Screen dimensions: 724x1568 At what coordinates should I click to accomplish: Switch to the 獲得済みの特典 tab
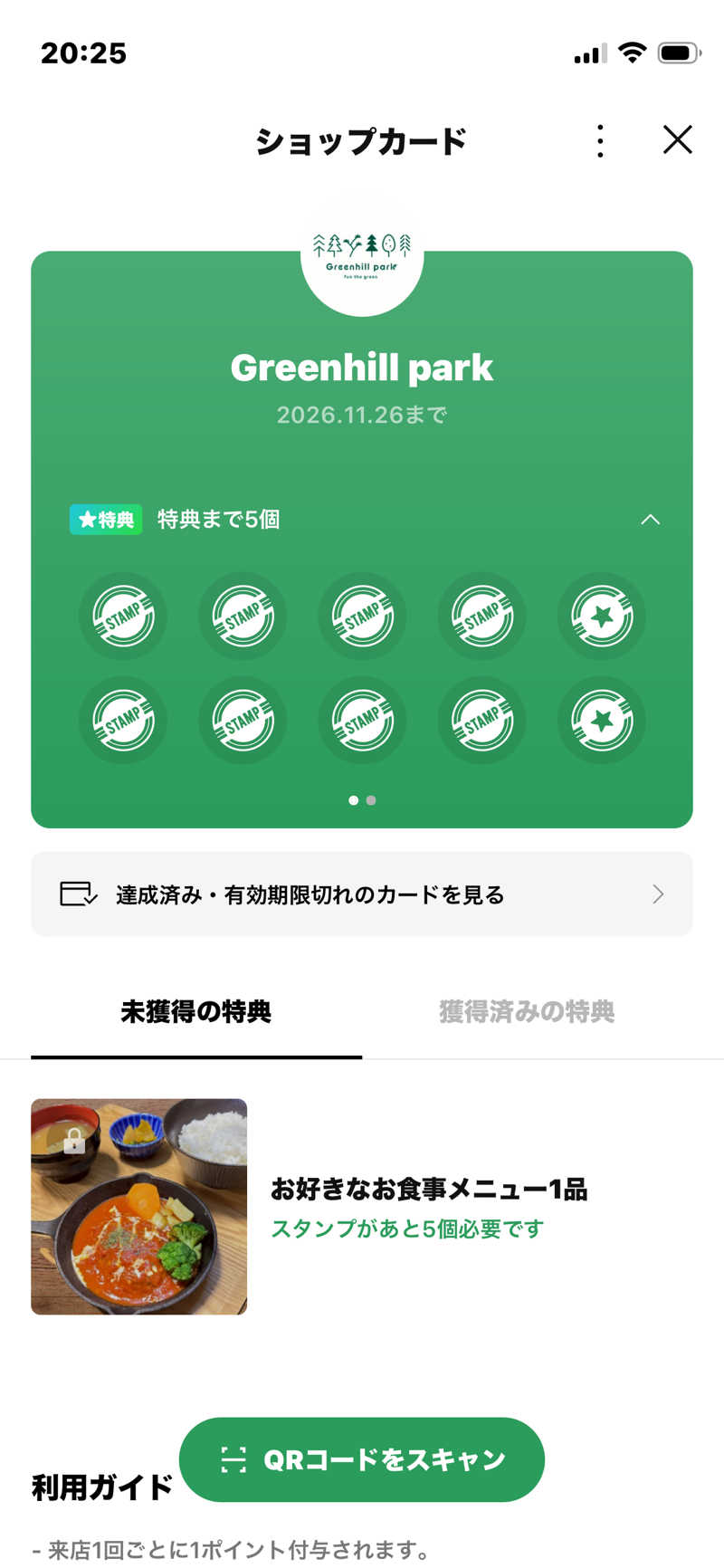[527, 1011]
